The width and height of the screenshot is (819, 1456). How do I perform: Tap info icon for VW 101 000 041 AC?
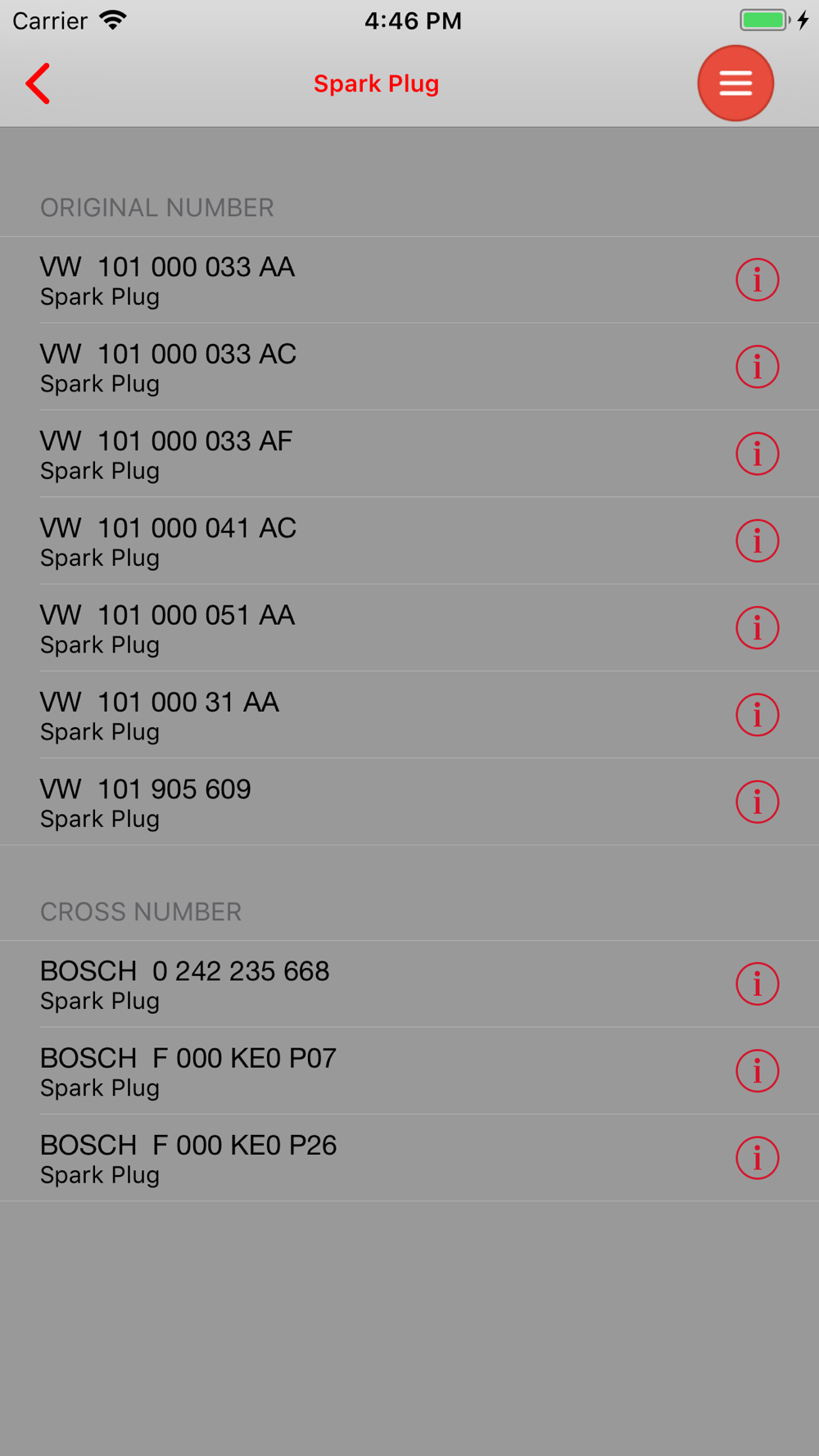pos(757,541)
